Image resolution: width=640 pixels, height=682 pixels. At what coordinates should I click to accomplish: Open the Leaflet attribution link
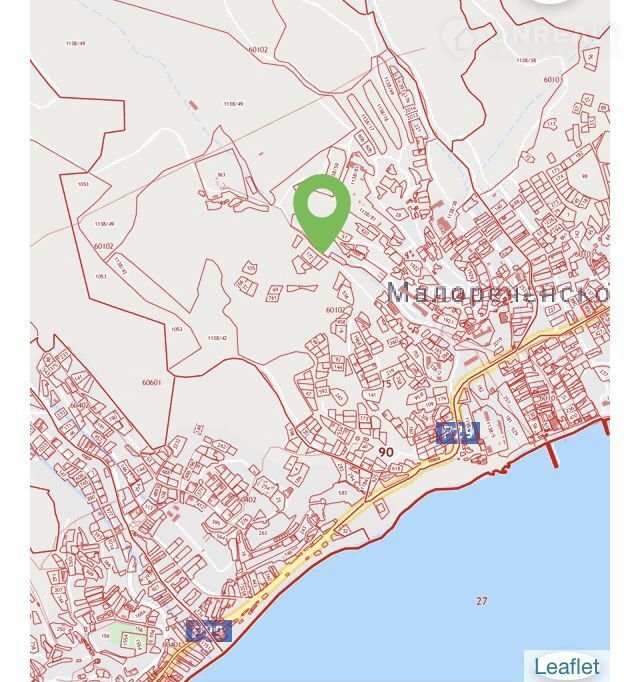click(x=566, y=667)
